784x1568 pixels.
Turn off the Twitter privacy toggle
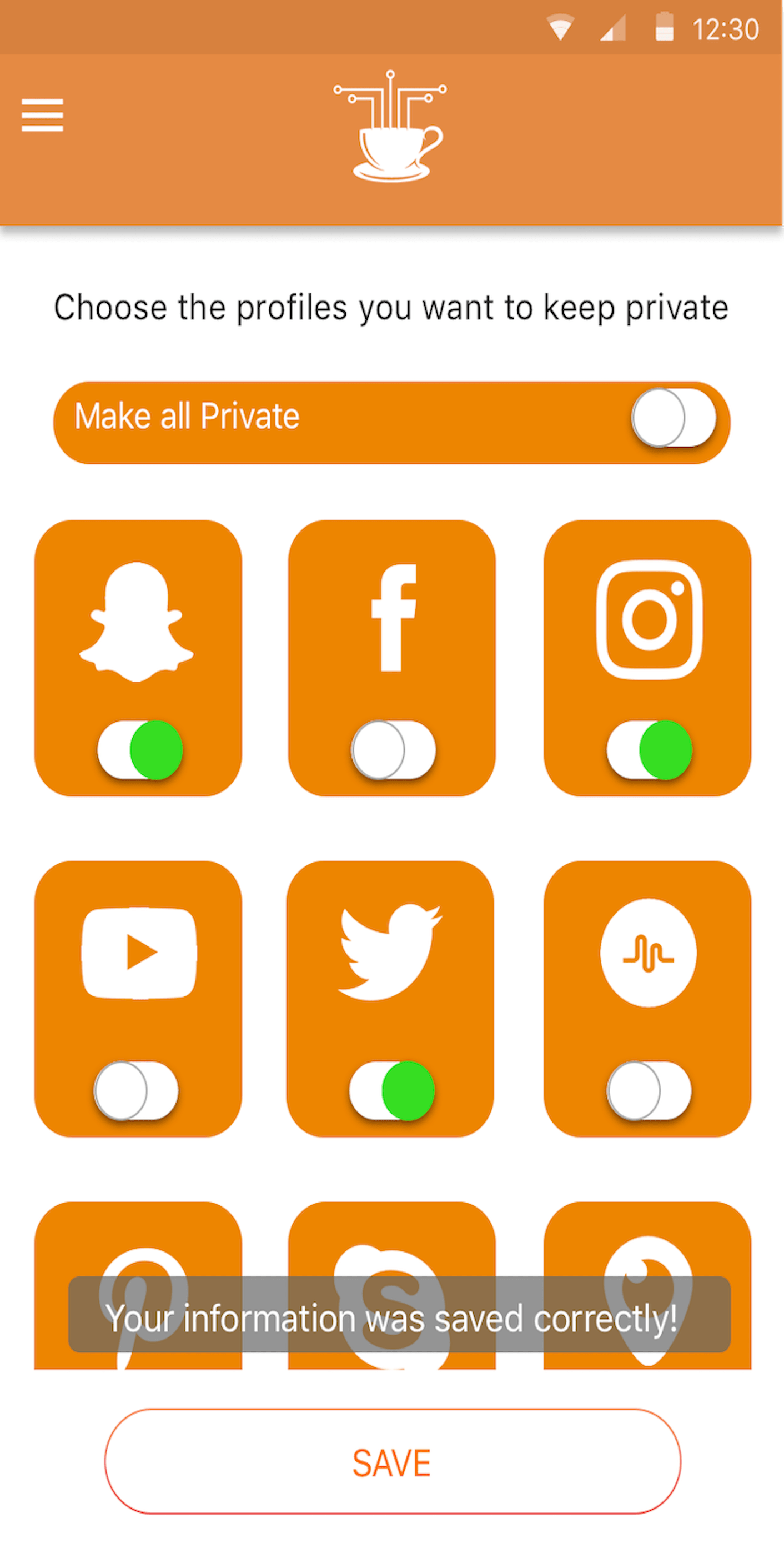(392, 1091)
